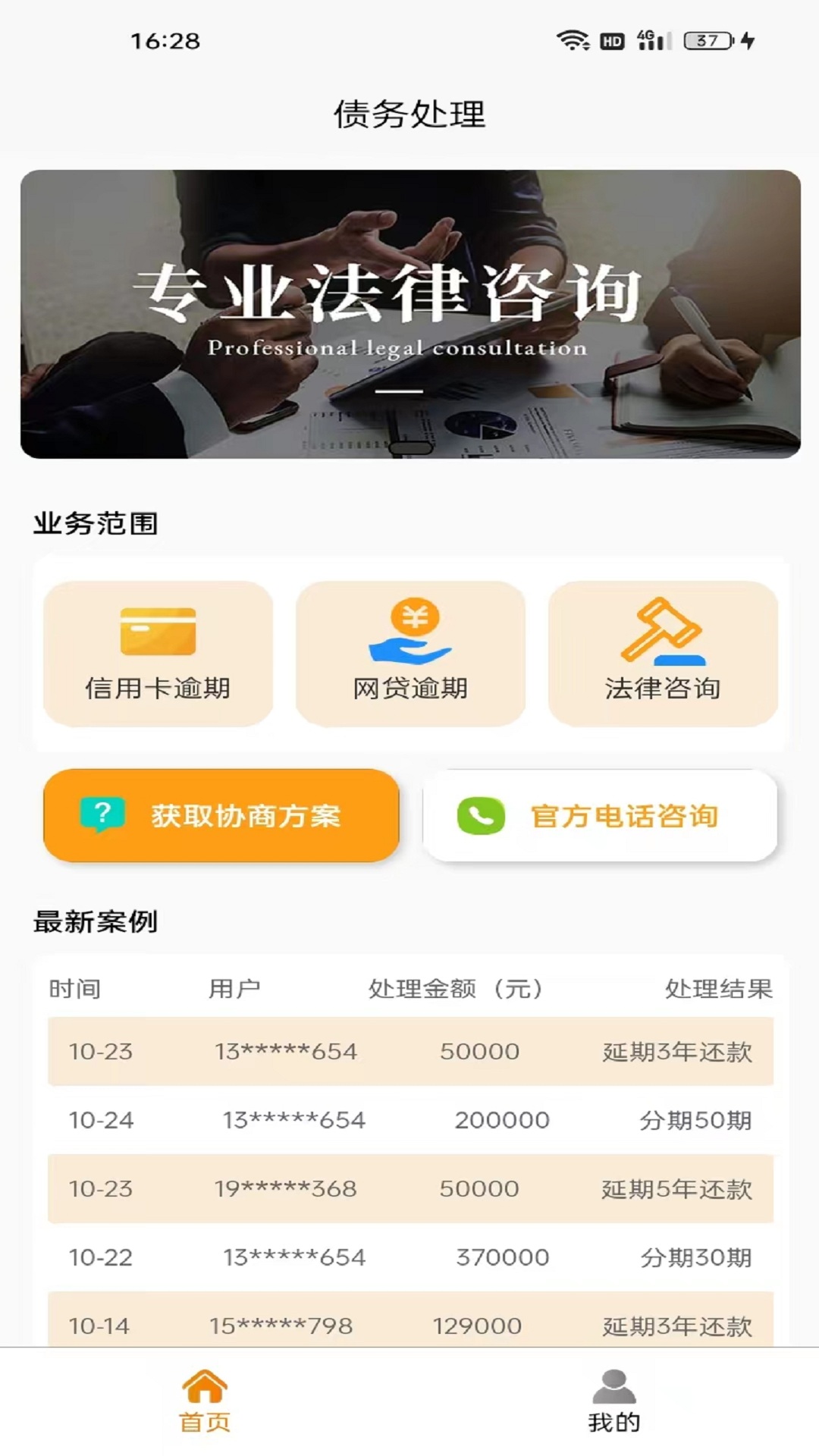Go to the 首页 tab
This screenshot has height=1456, width=819.
[205, 1401]
